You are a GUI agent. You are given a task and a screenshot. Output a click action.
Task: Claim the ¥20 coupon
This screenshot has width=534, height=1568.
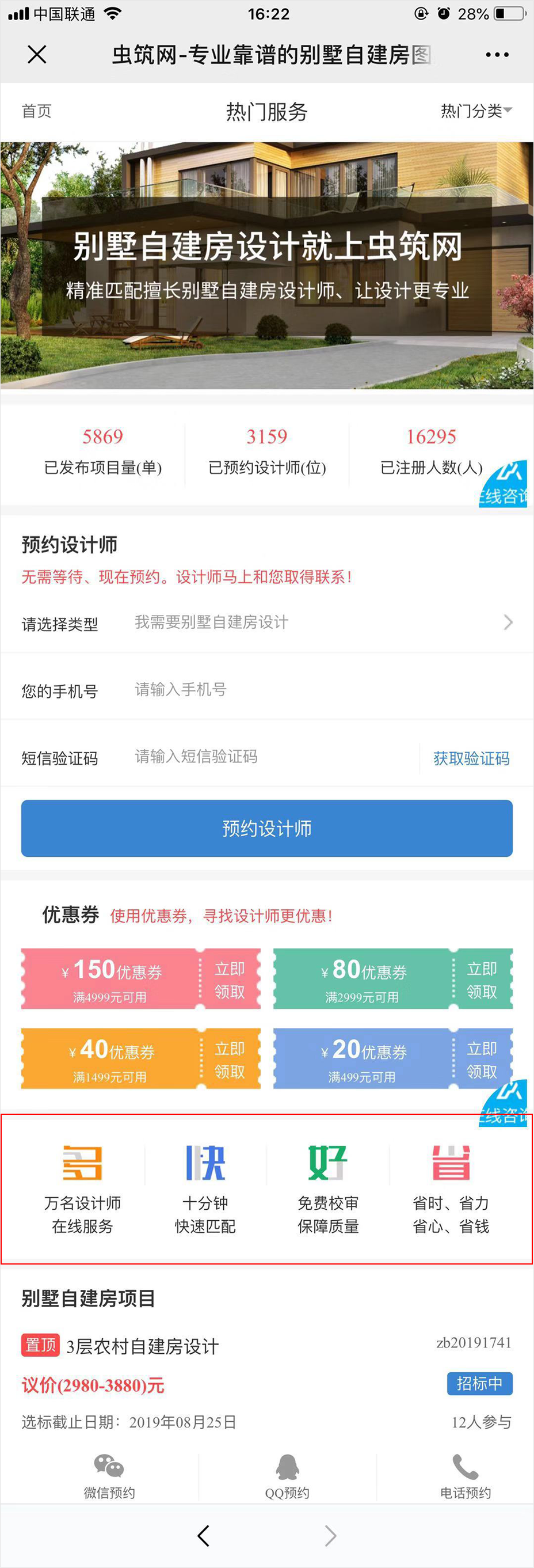point(482,1059)
